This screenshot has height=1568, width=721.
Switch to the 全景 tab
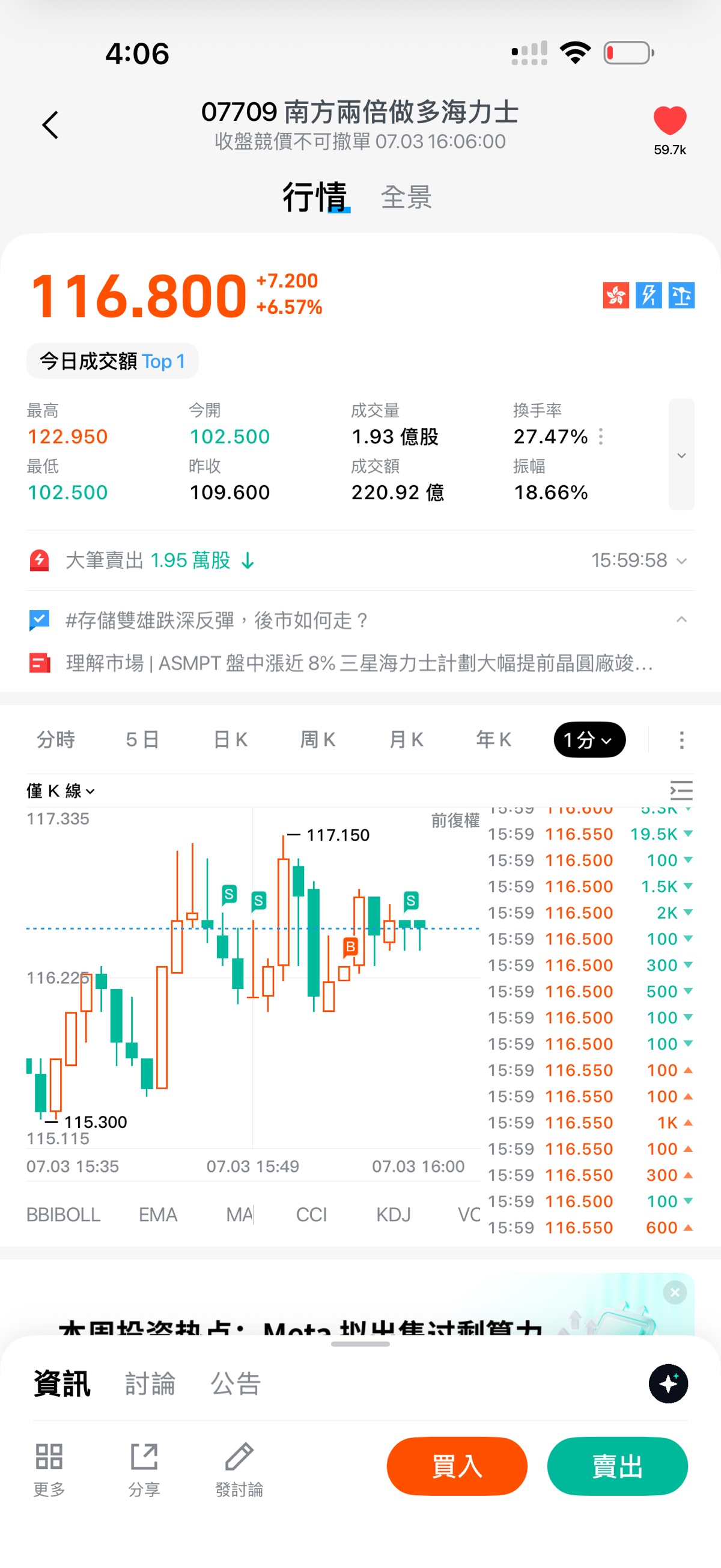tap(406, 197)
